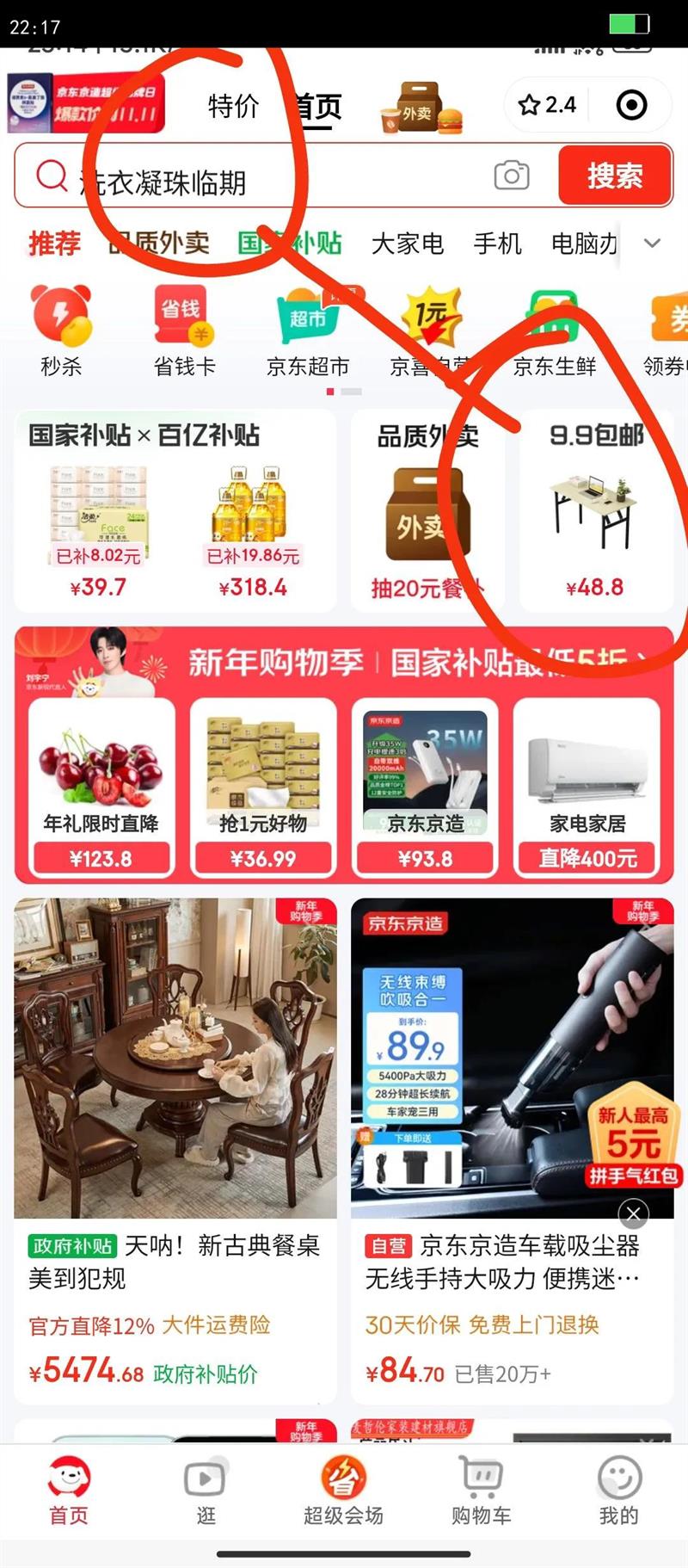Open the 年礼限时直降 cherries tile
This screenshot has height=1568, width=688.
click(x=101, y=788)
